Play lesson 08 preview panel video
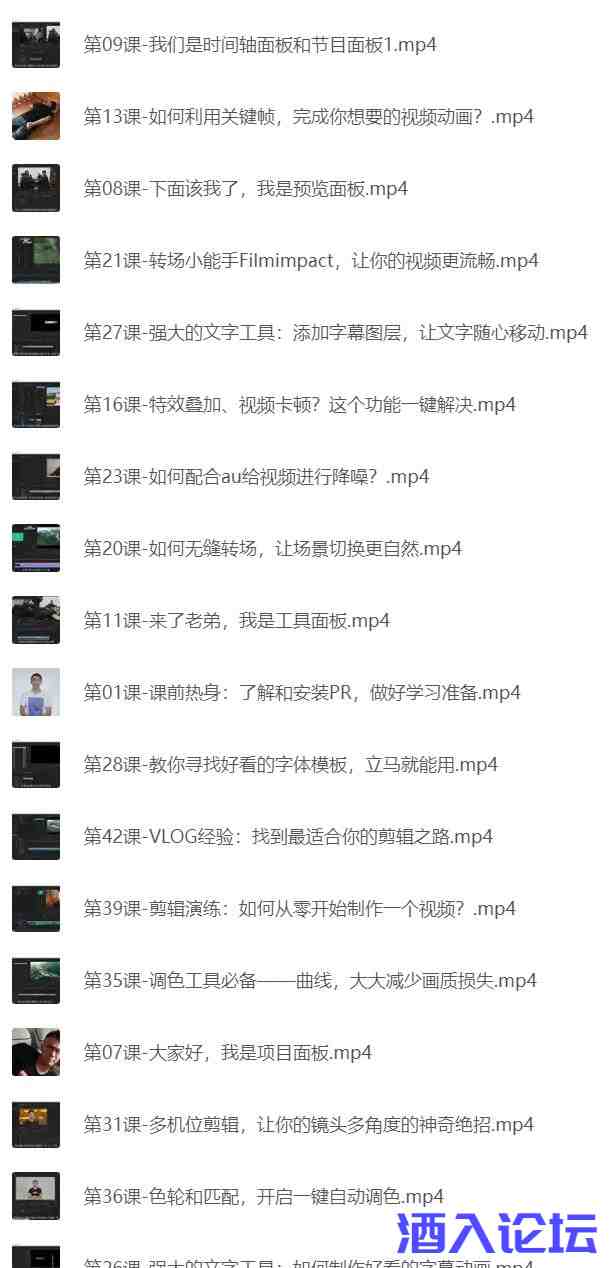Screen dimensions: 612x1268 [245, 189]
